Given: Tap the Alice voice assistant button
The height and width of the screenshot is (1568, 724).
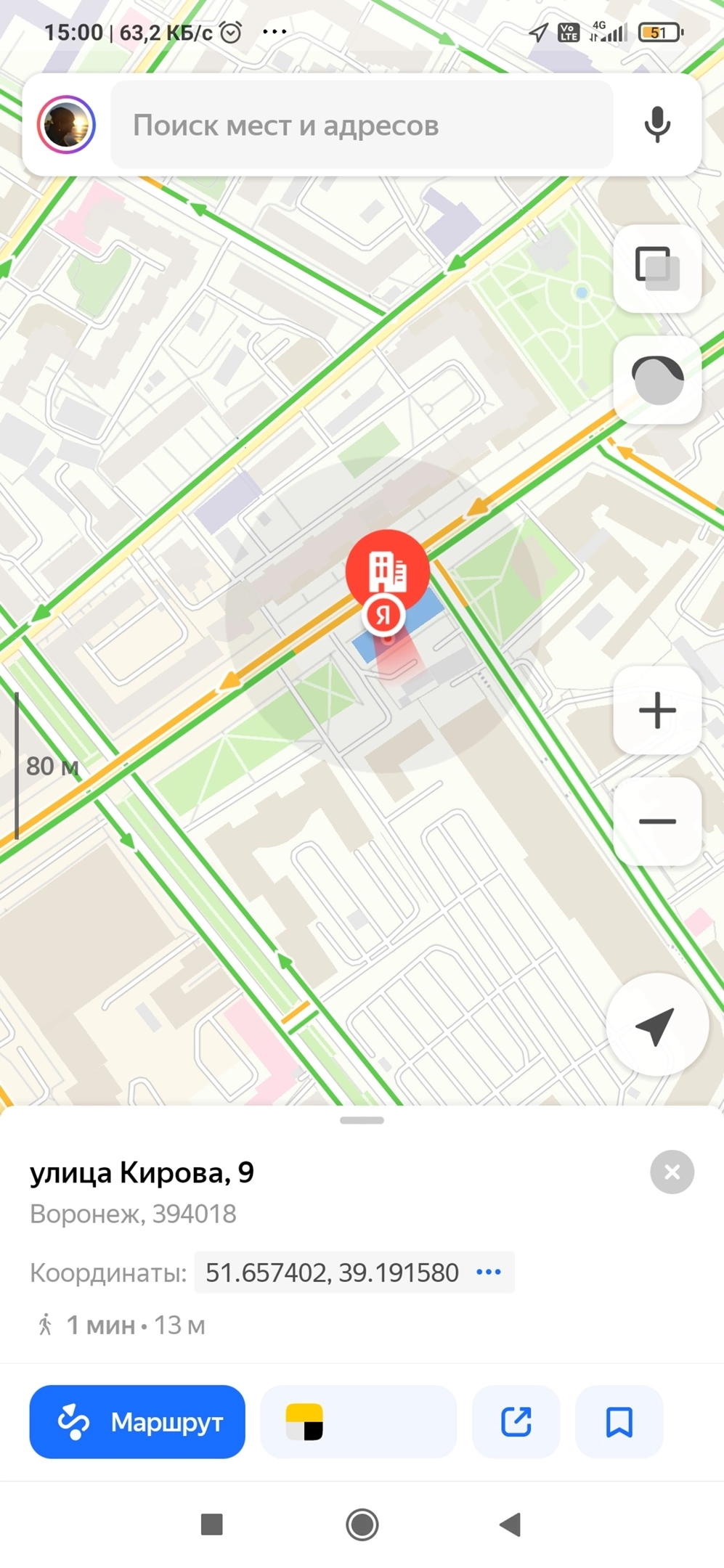Looking at the screenshot, I should 657,380.
